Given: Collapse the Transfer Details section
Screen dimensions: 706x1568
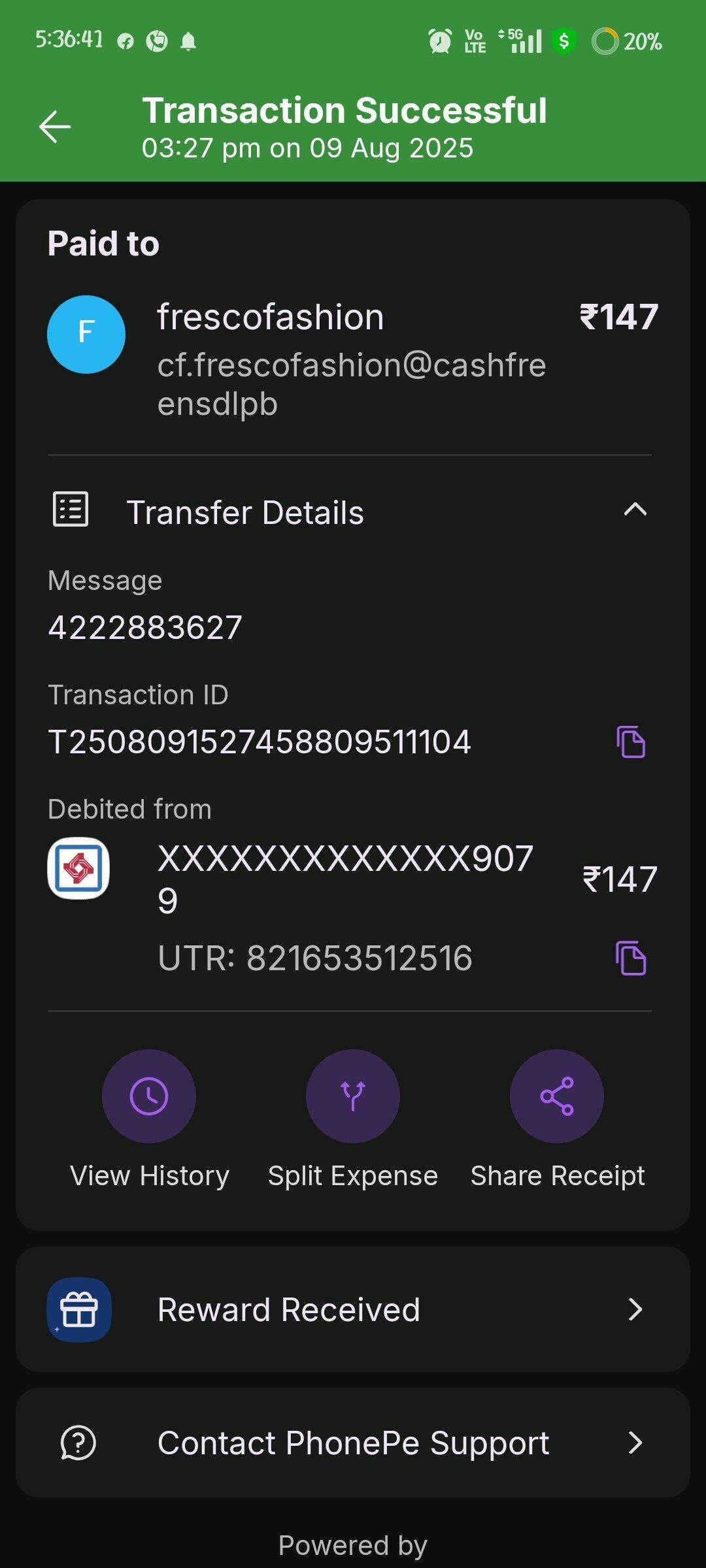Looking at the screenshot, I should tap(635, 510).
